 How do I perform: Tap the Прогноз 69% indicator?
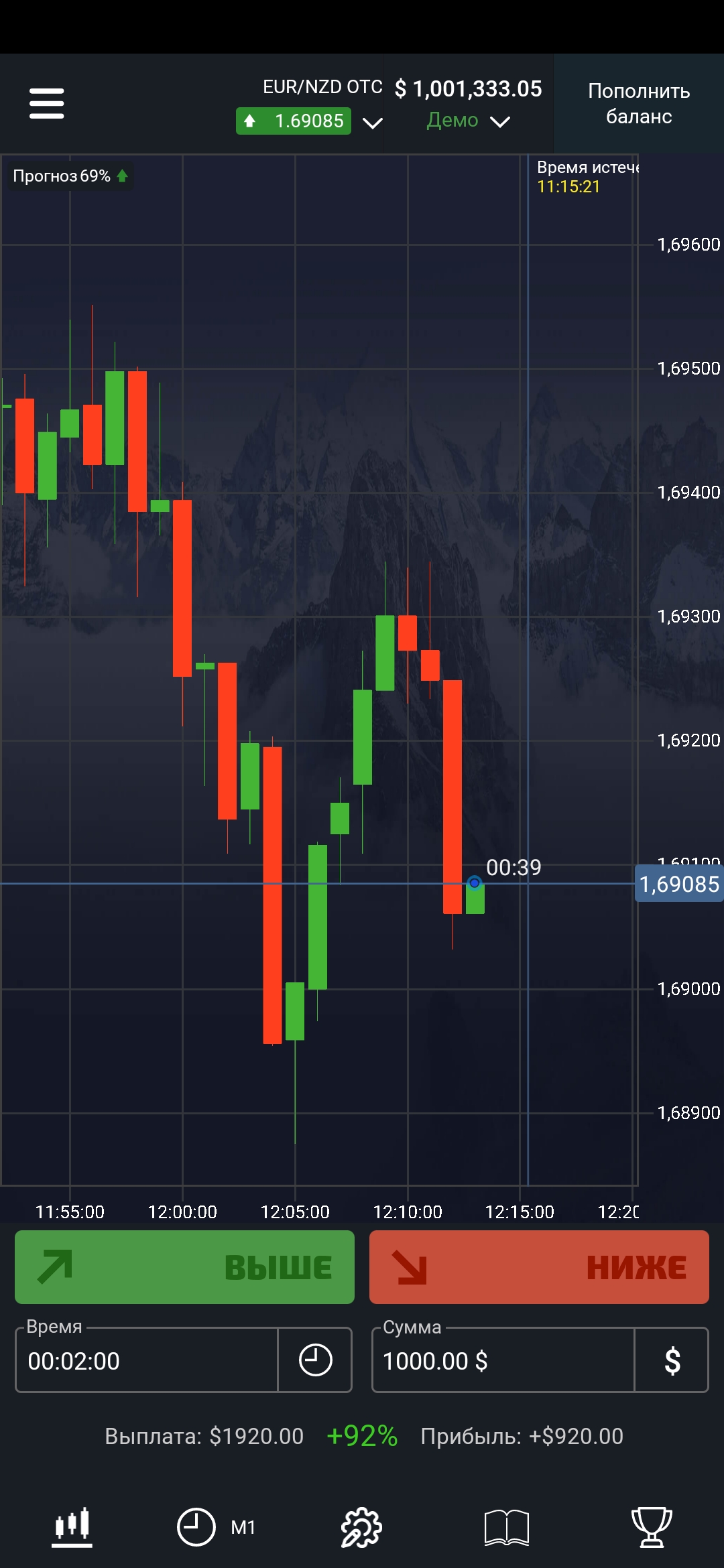click(70, 176)
